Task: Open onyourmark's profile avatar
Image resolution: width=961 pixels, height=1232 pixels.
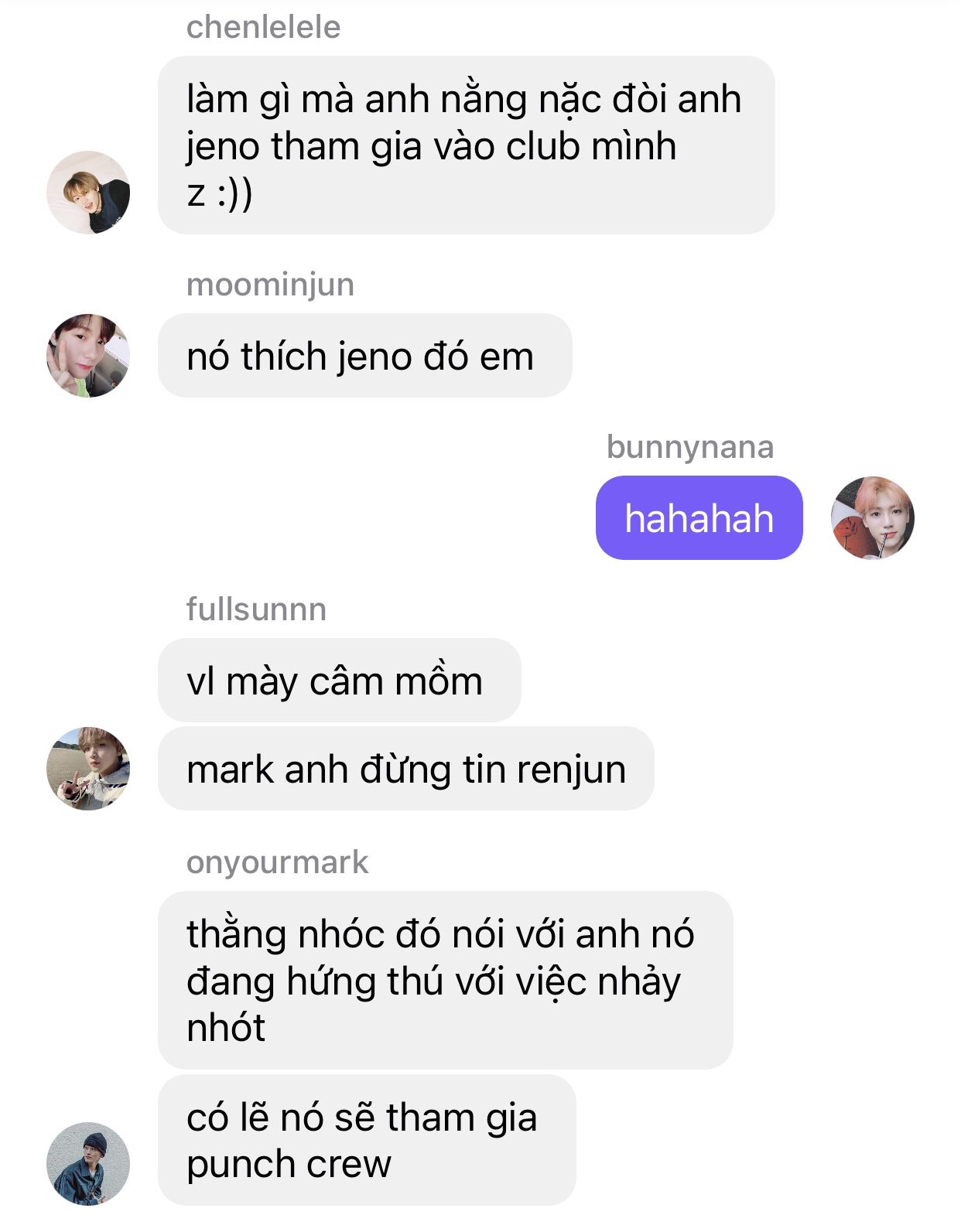Action: [x=88, y=1164]
